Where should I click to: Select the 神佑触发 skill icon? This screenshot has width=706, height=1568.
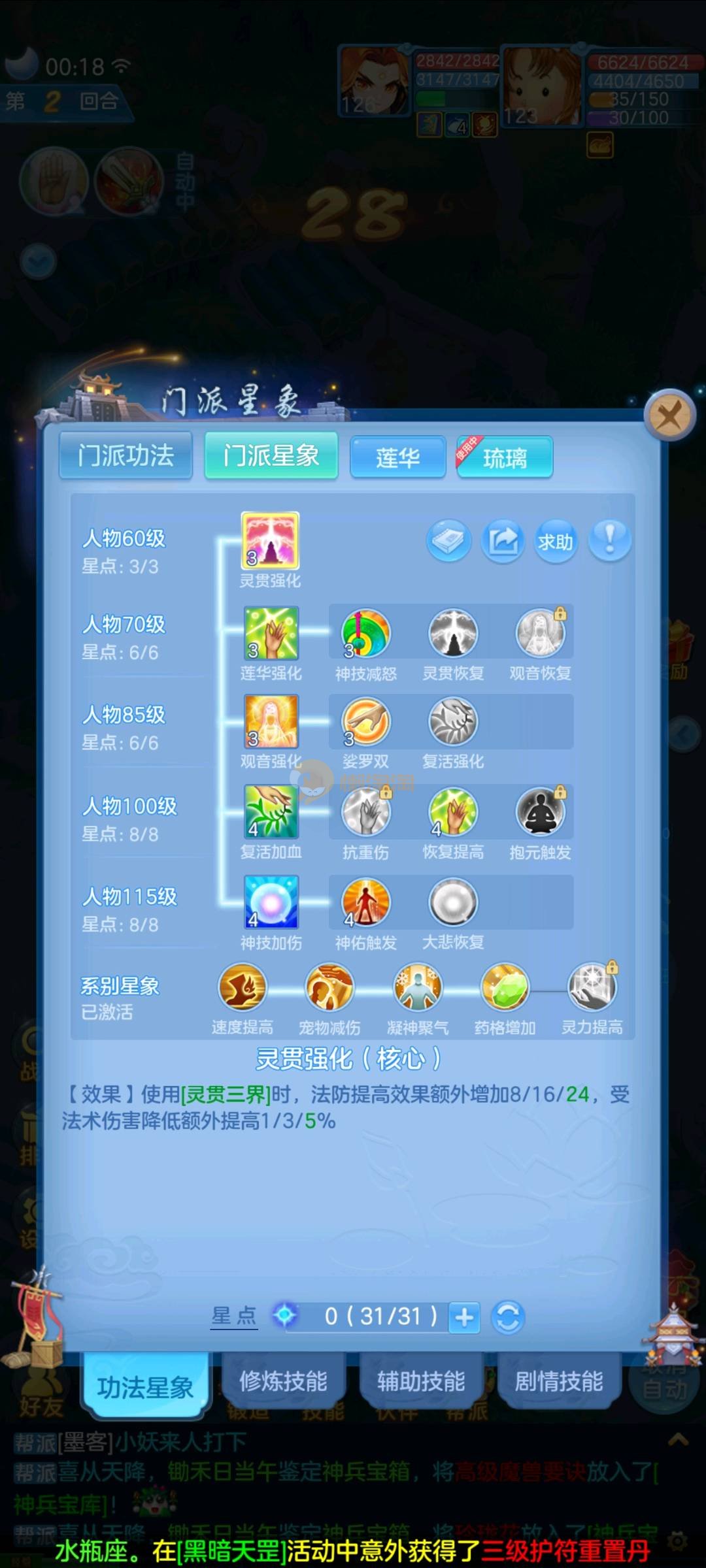(x=366, y=902)
